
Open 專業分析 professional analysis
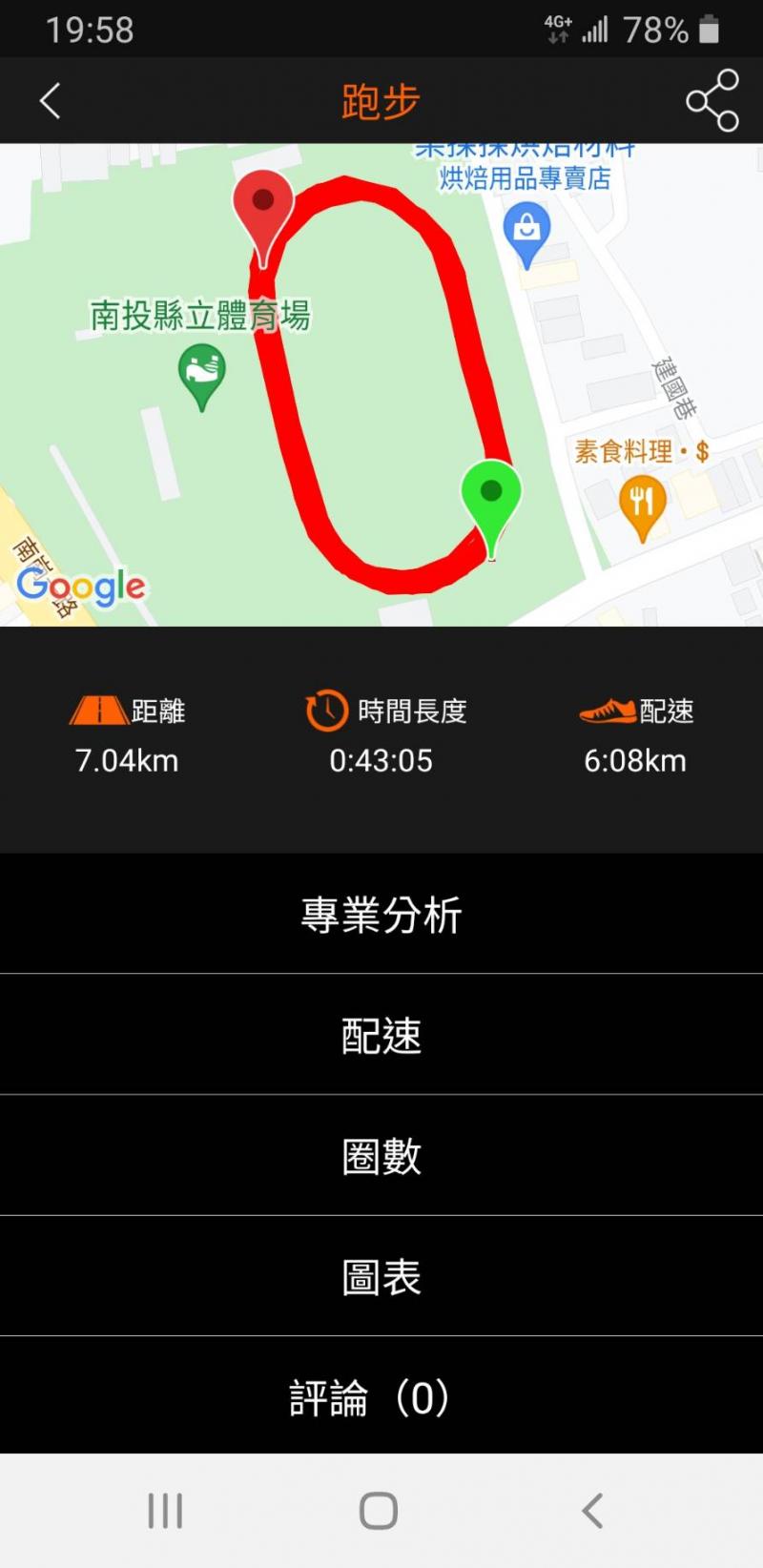point(381,915)
